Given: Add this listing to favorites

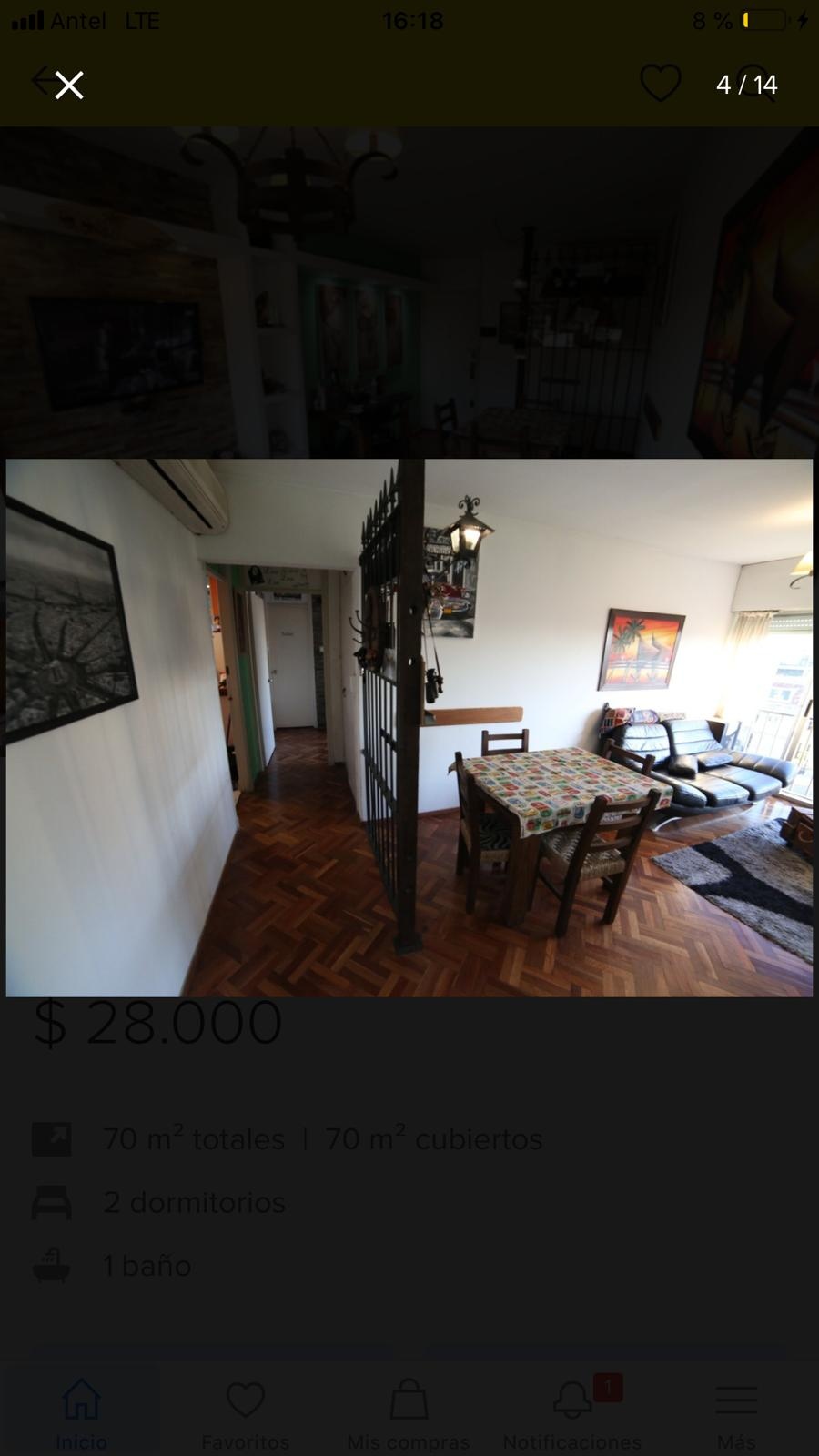Looking at the screenshot, I should [661, 83].
